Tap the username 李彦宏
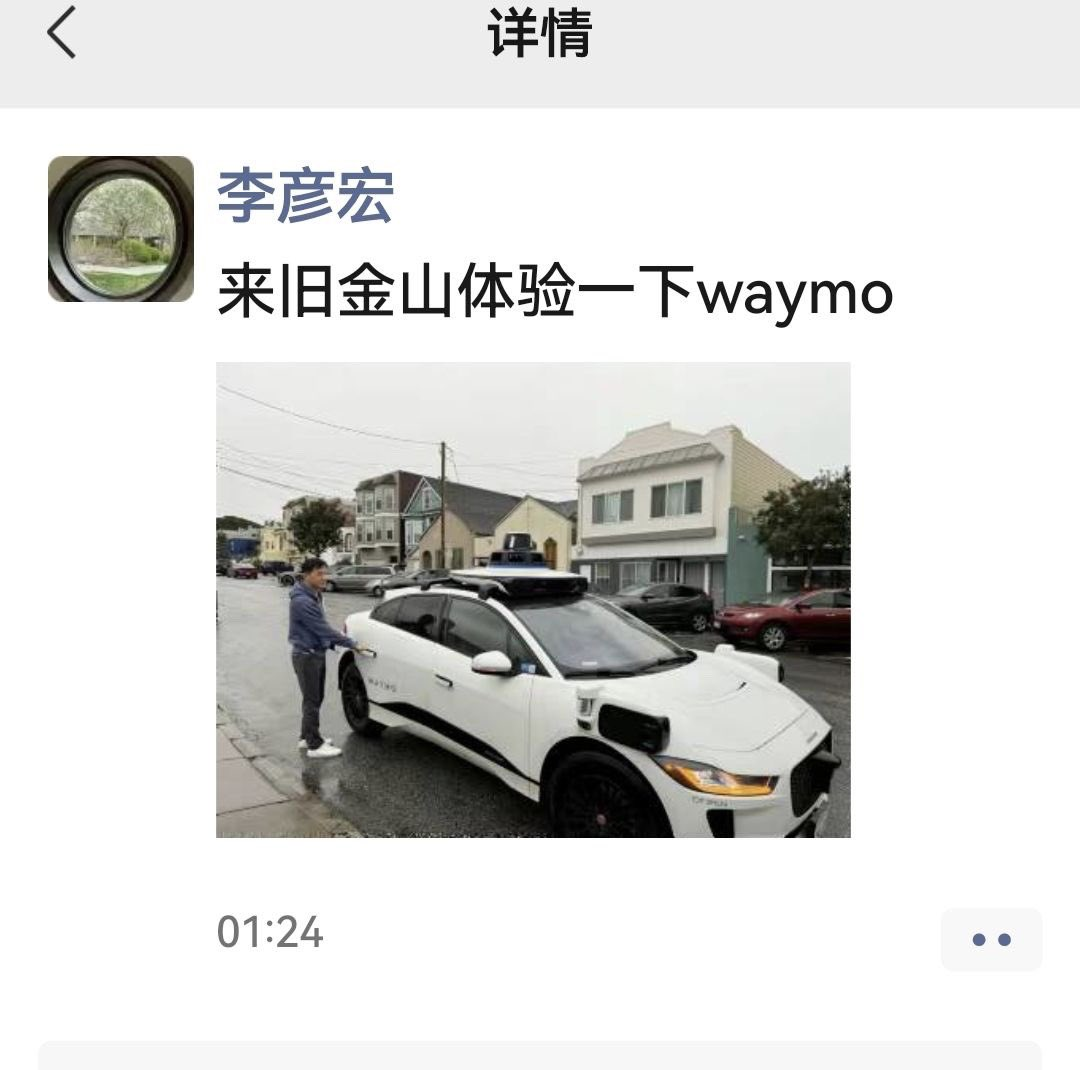The image size is (1080, 1070). tap(305, 196)
